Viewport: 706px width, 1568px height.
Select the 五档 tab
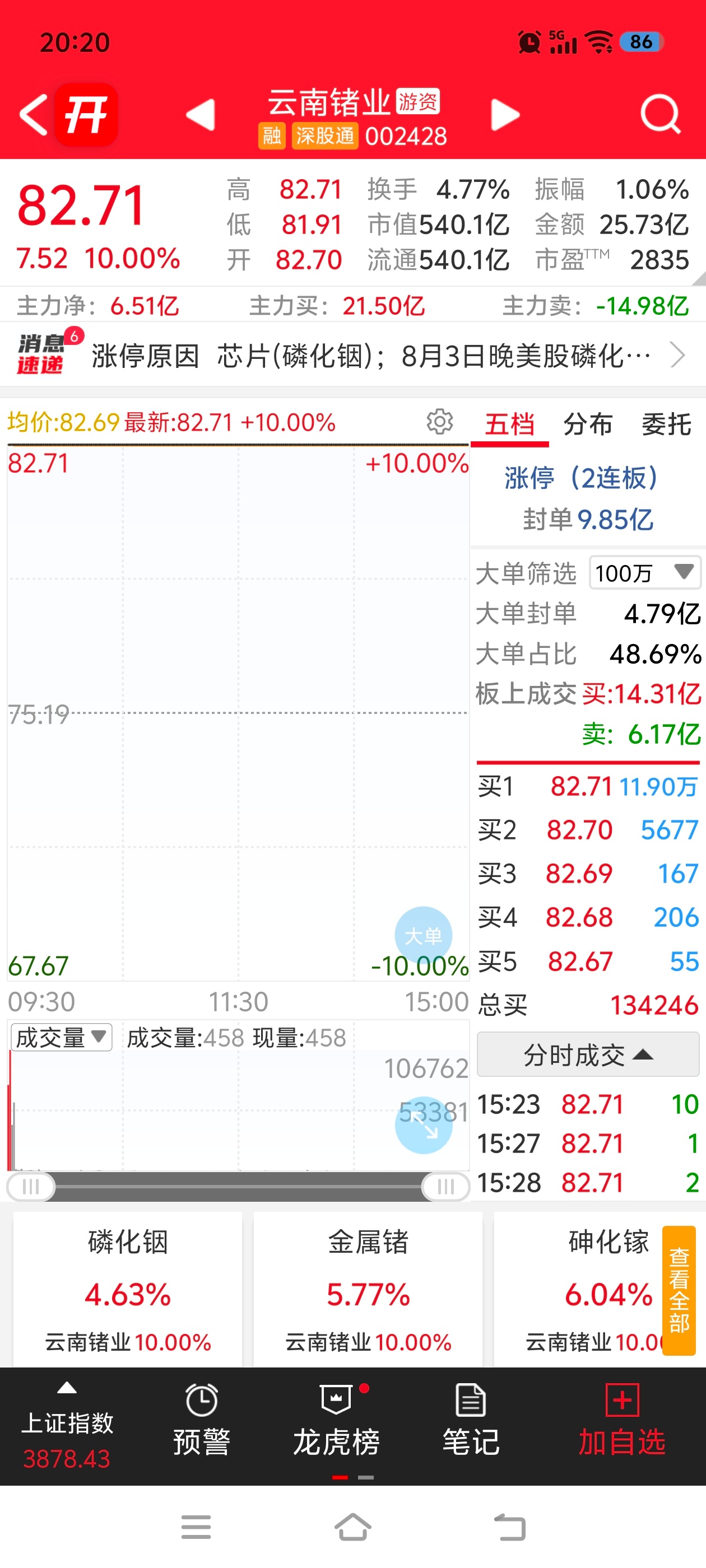509,424
